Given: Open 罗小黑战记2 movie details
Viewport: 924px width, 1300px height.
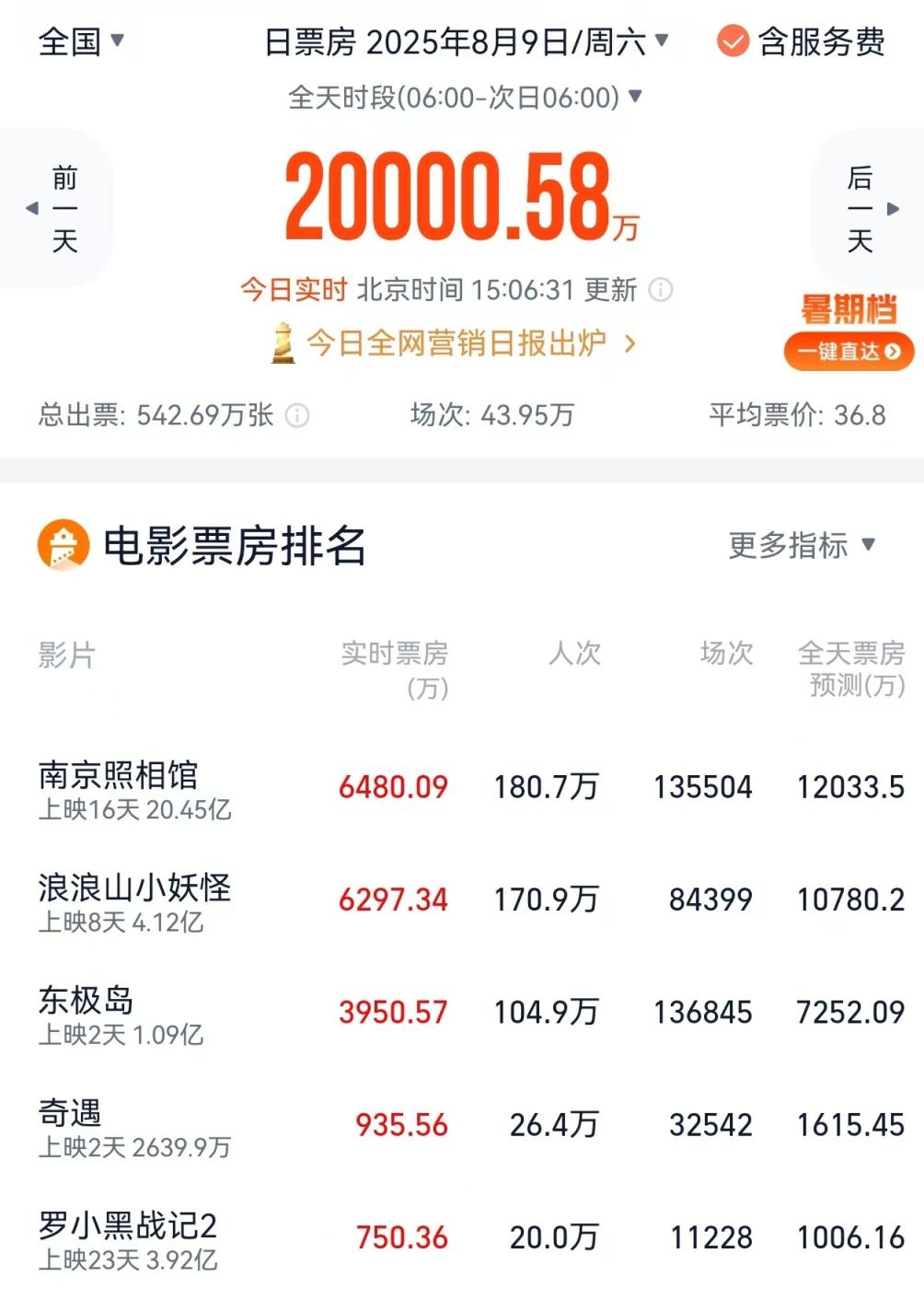Looking at the screenshot, I should 128,1226.
